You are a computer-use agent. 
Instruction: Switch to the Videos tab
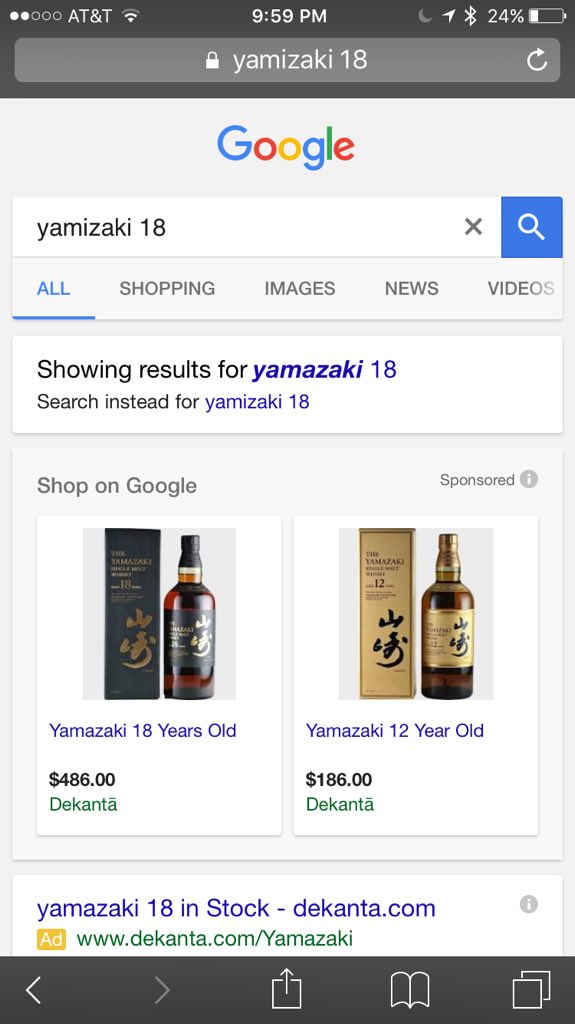point(521,288)
